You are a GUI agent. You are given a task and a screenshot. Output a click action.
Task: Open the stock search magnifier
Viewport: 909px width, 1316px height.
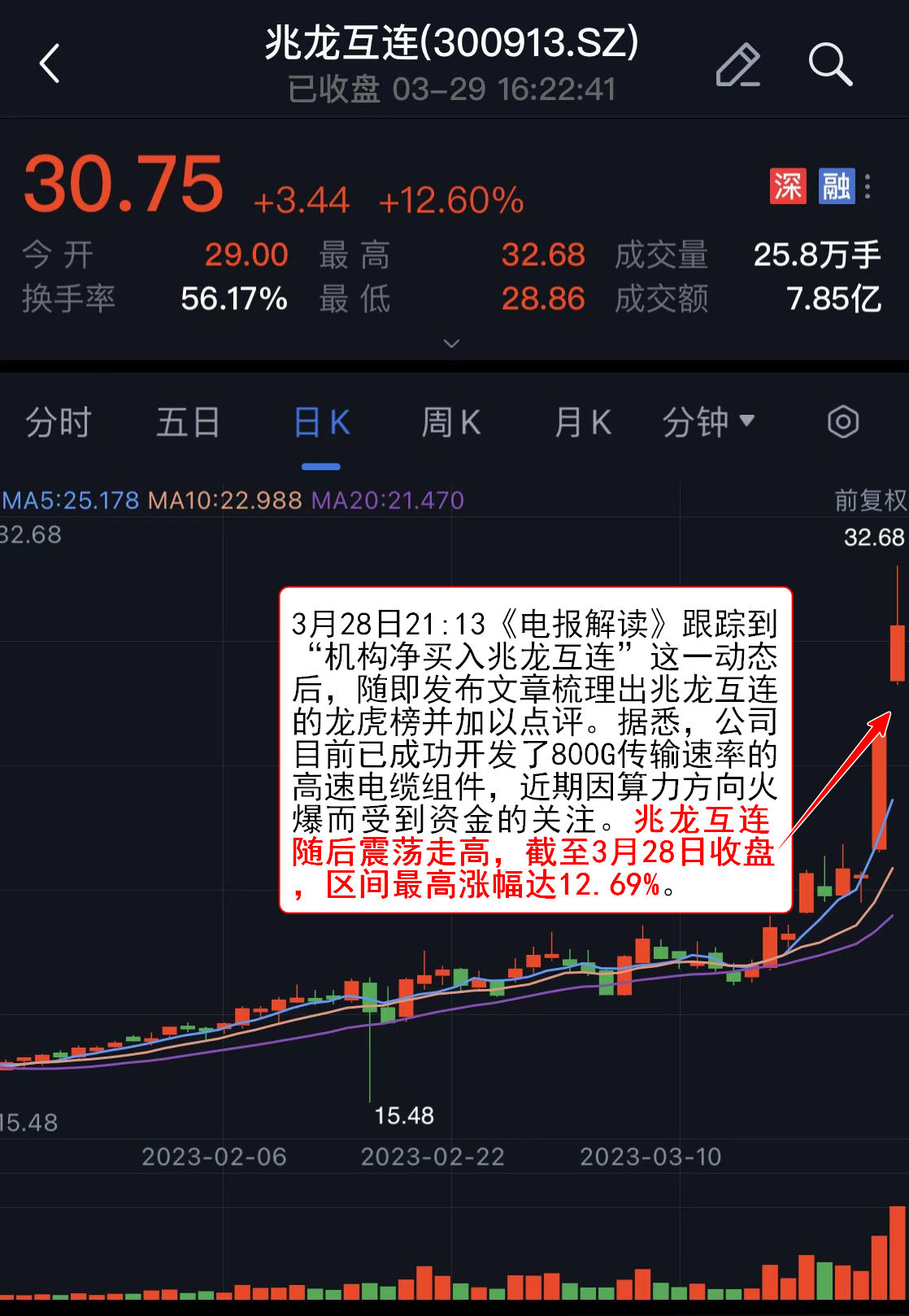pos(830,64)
